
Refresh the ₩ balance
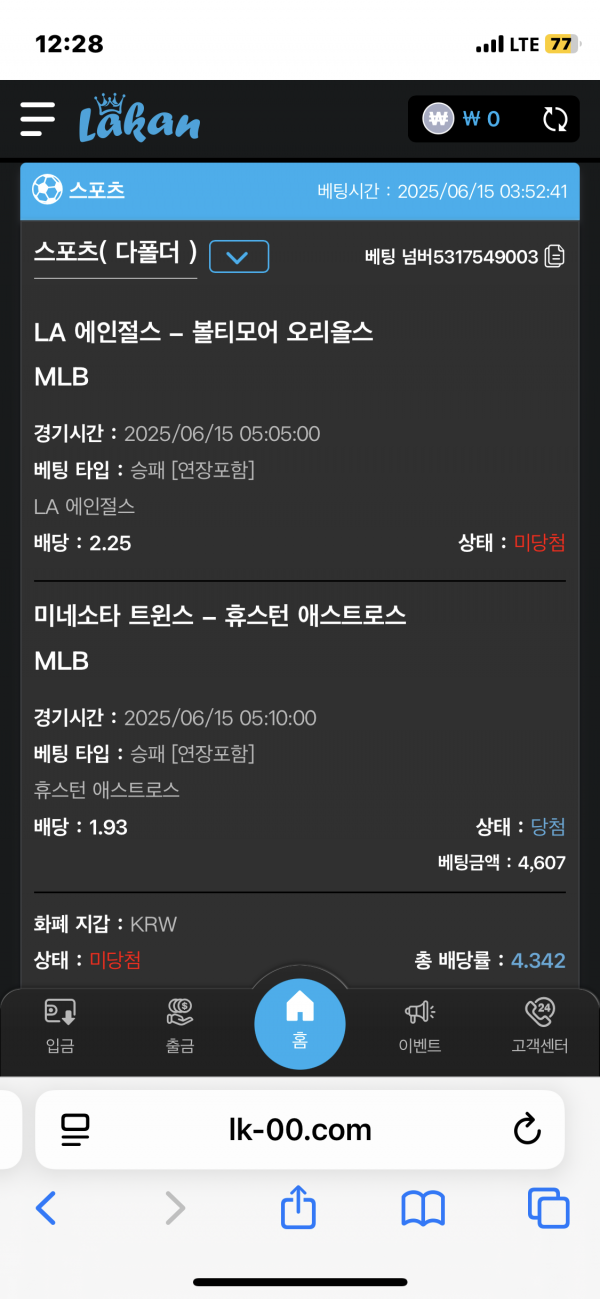(x=555, y=119)
